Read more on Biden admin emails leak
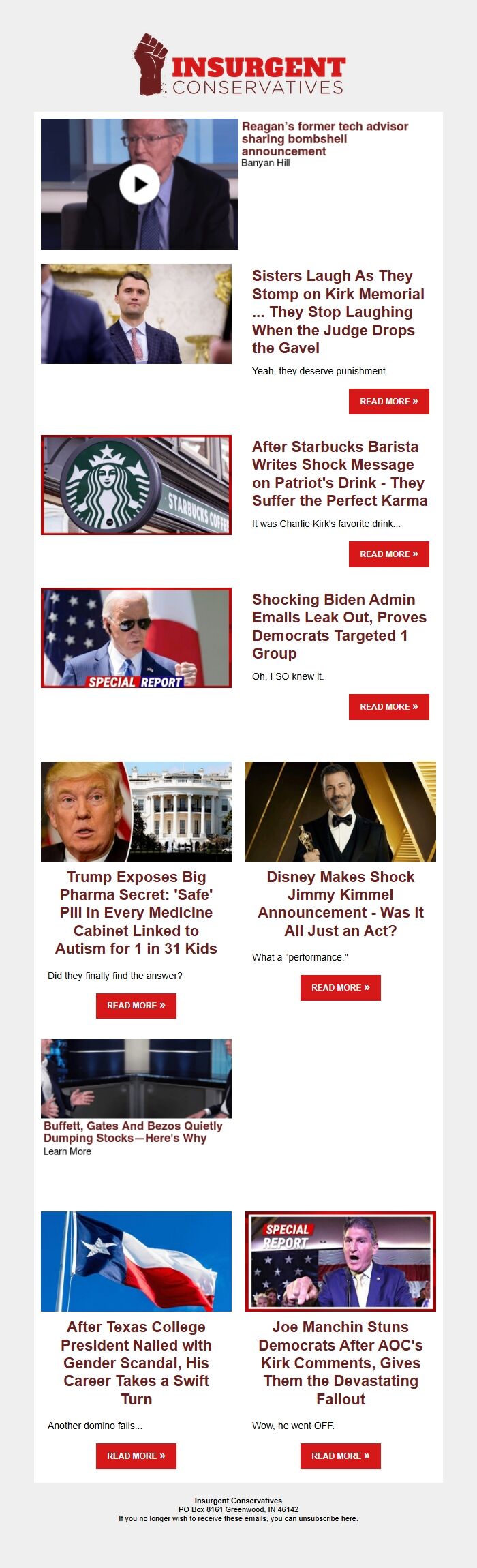The image size is (477, 1568). [388, 707]
